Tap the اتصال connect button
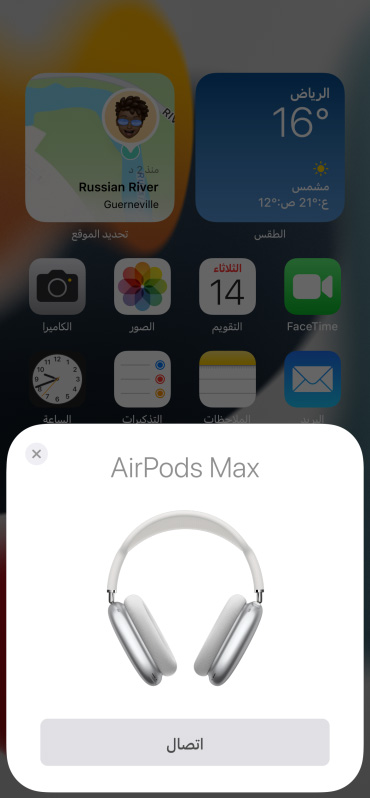The height and width of the screenshot is (798, 370). tap(185, 742)
